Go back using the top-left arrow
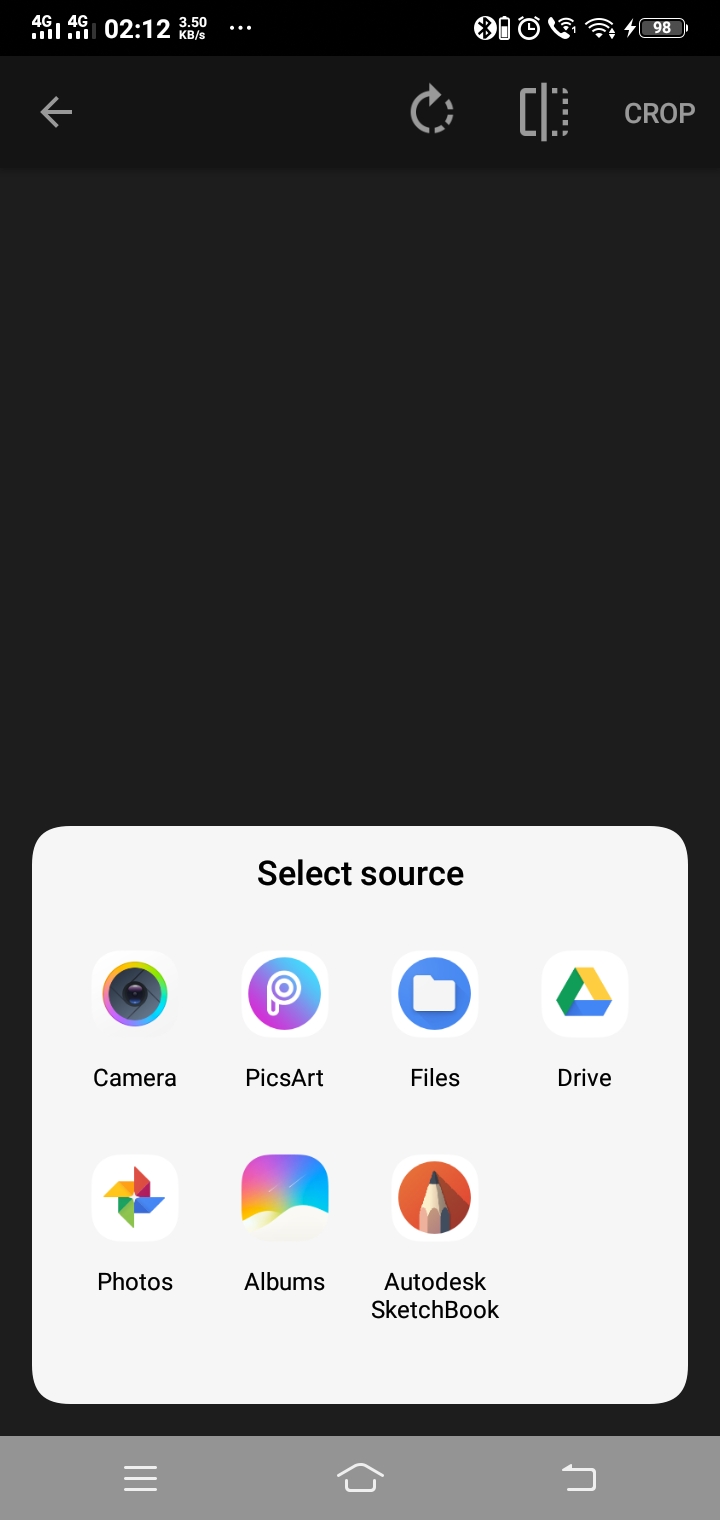This screenshot has height=1520, width=720. [56, 112]
